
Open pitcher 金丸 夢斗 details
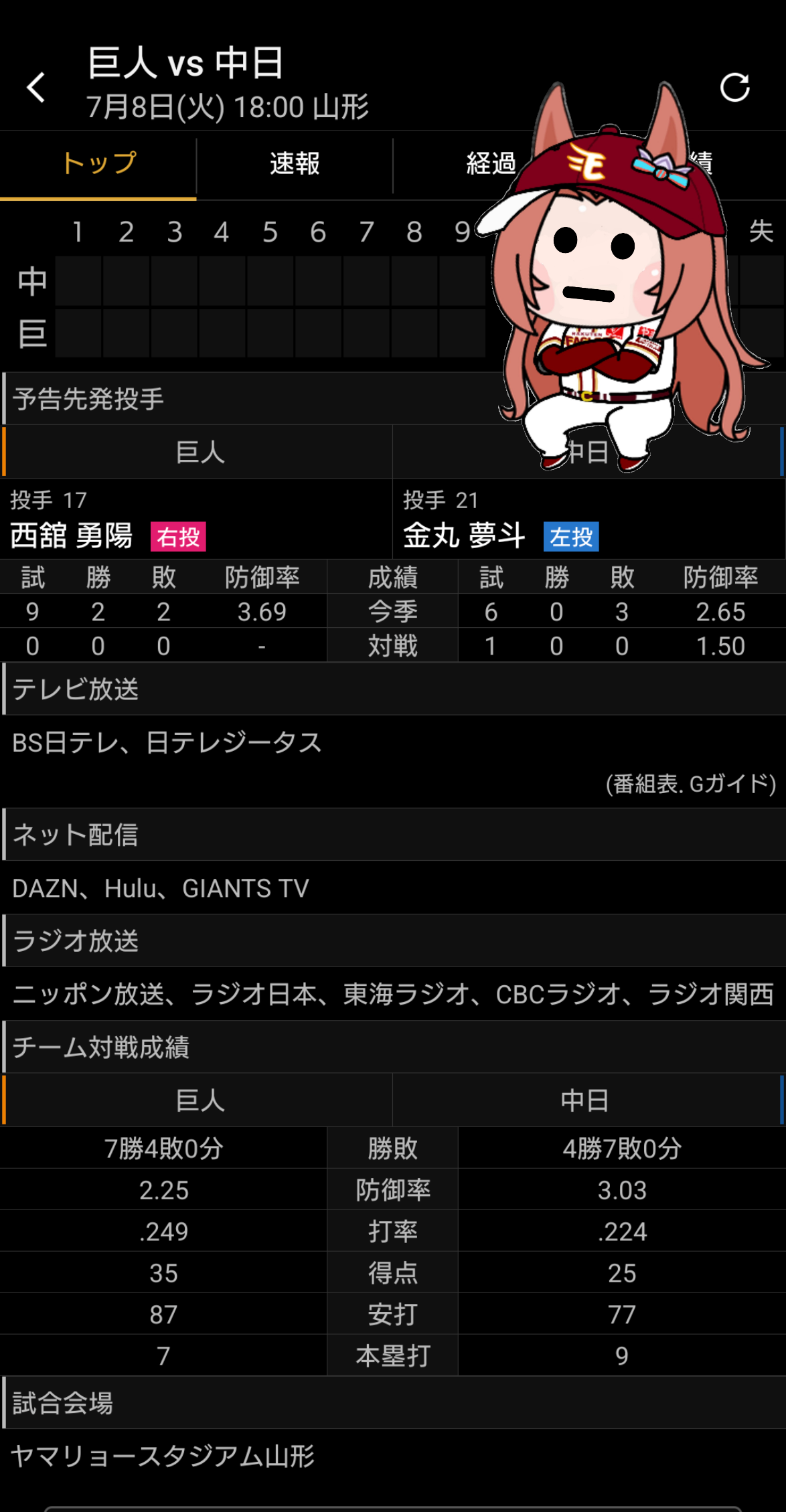coord(464,536)
